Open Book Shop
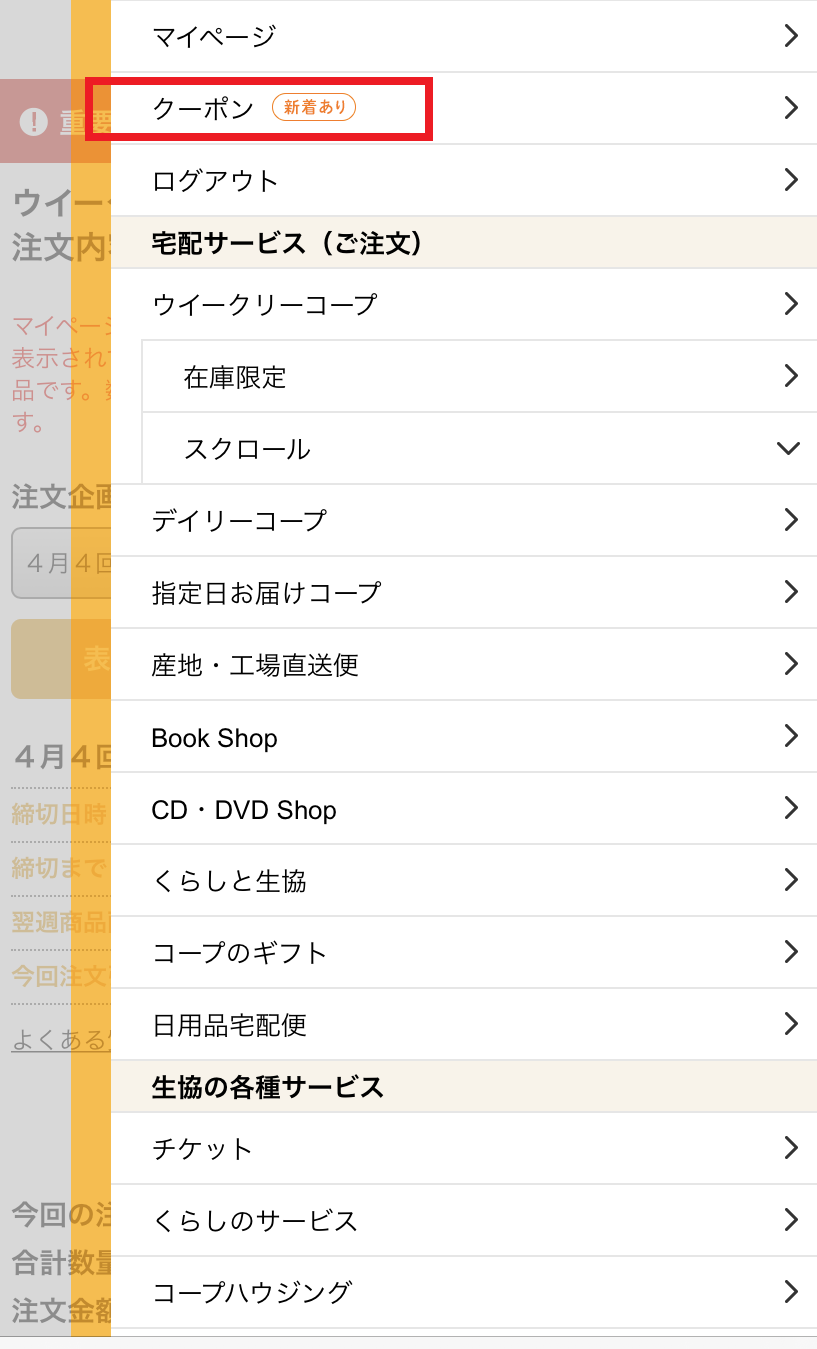Viewport: 817px width, 1349px height. (x=464, y=736)
